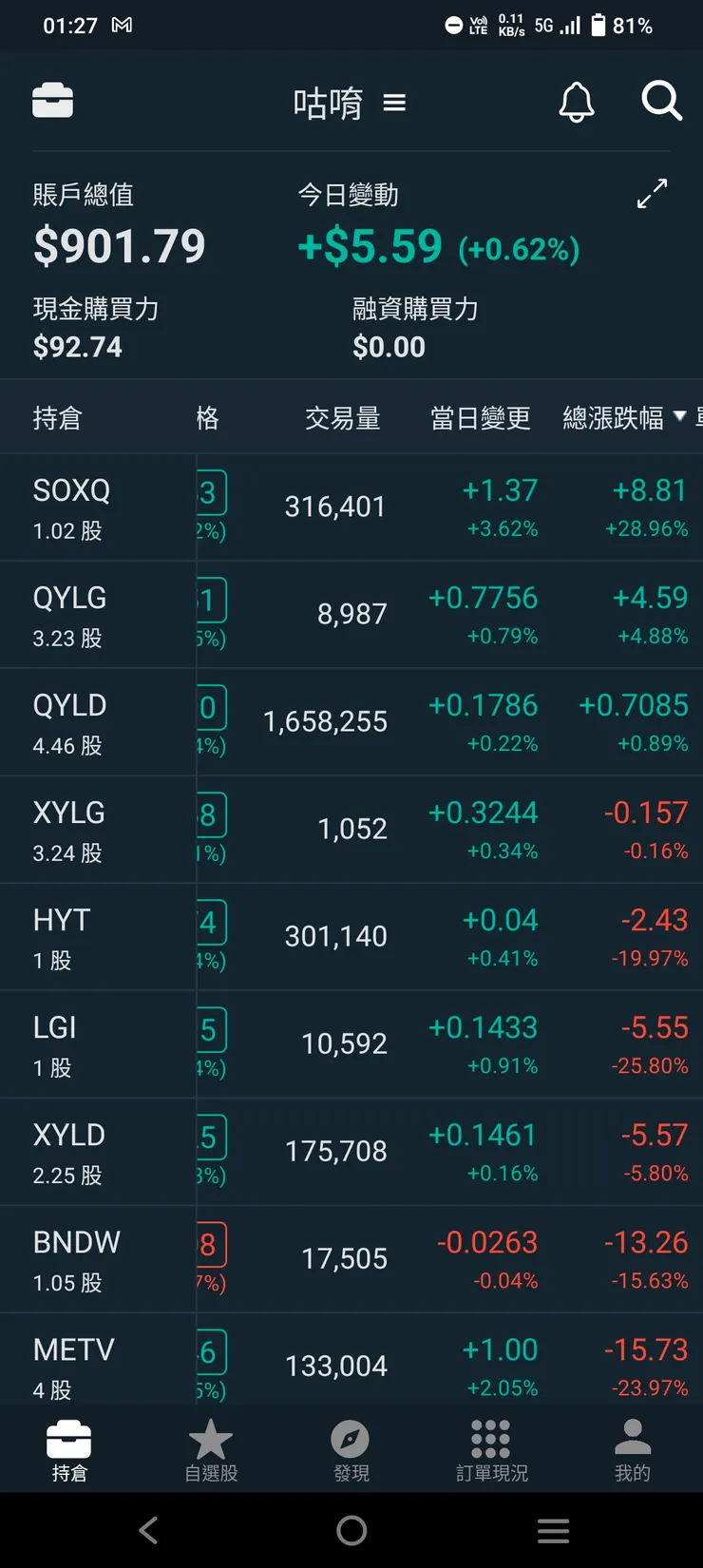Switch to the 自選股 tab
The height and width of the screenshot is (1568, 703).
point(211,1450)
